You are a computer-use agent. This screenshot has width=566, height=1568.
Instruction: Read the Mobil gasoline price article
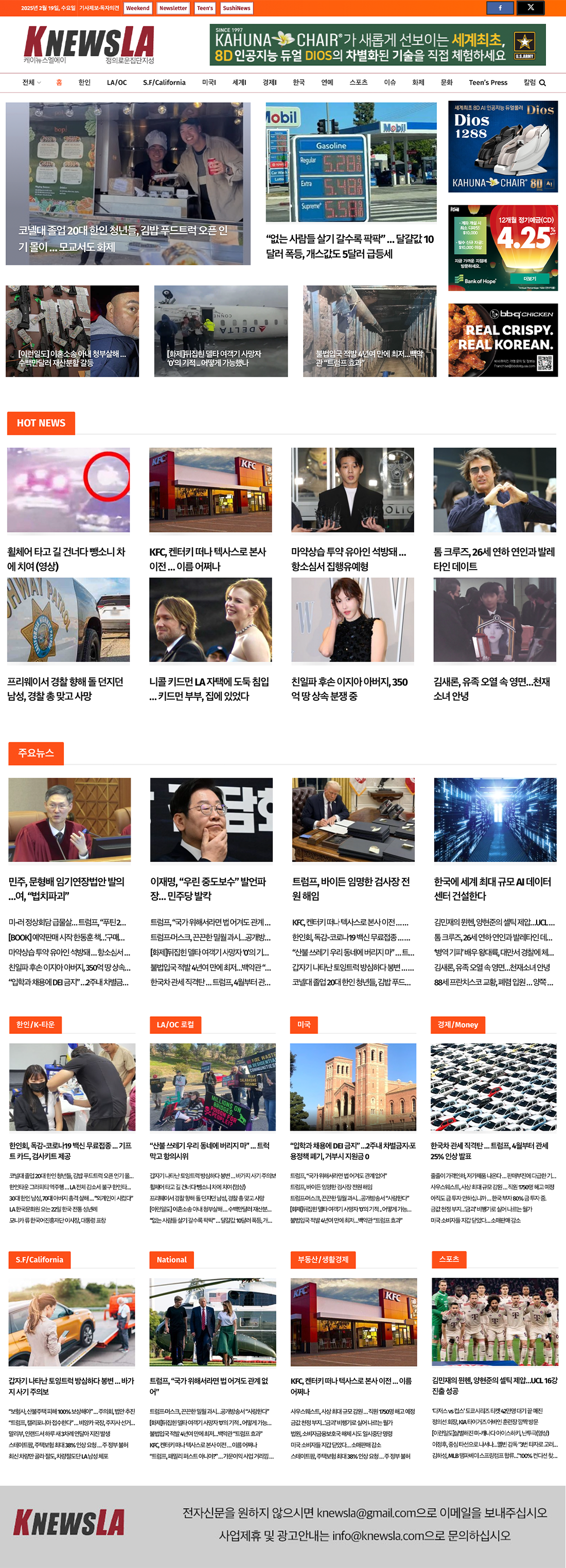[x=350, y=245]
